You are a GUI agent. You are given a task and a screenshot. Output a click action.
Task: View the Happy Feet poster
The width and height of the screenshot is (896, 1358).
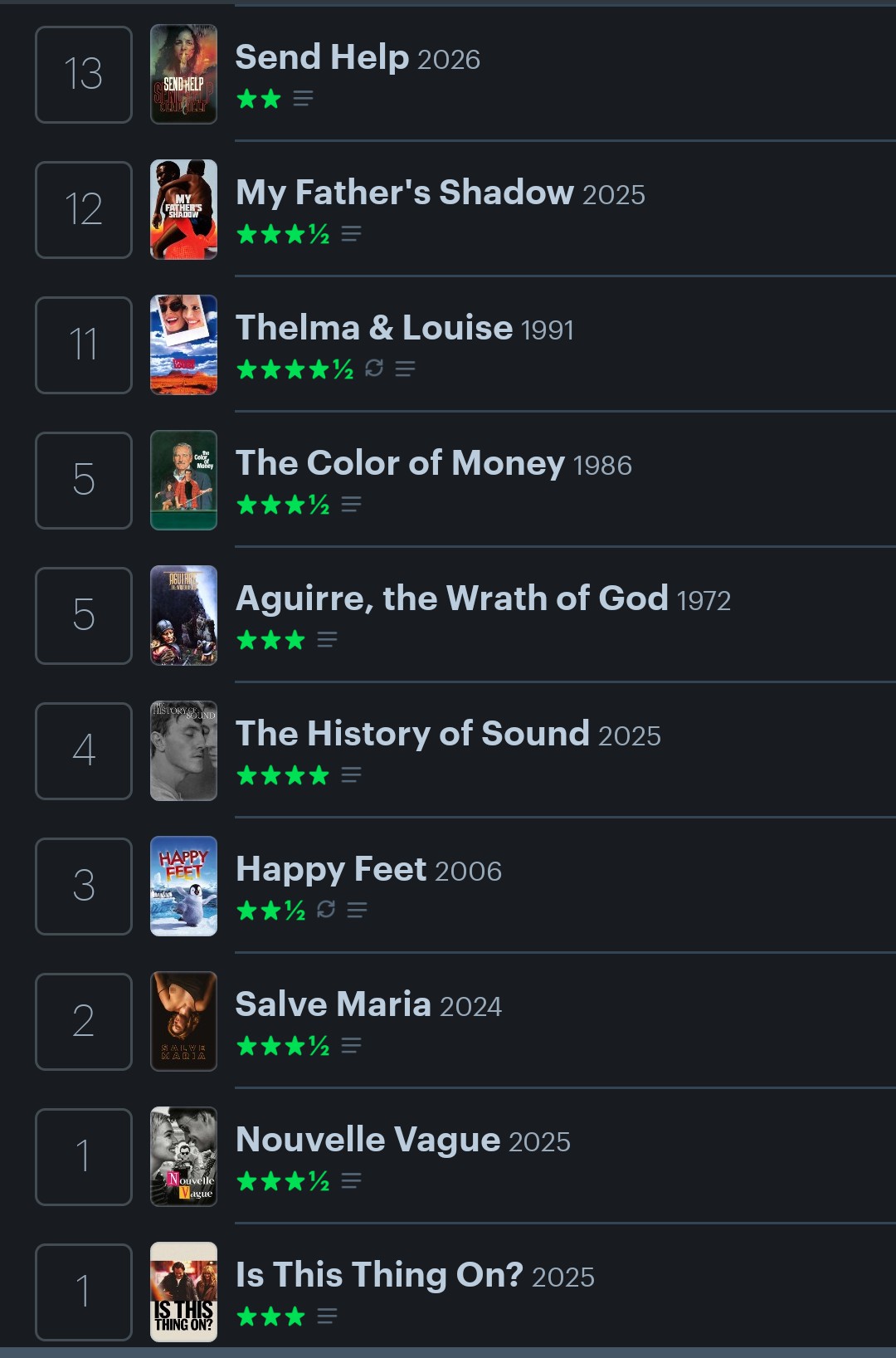183,886
